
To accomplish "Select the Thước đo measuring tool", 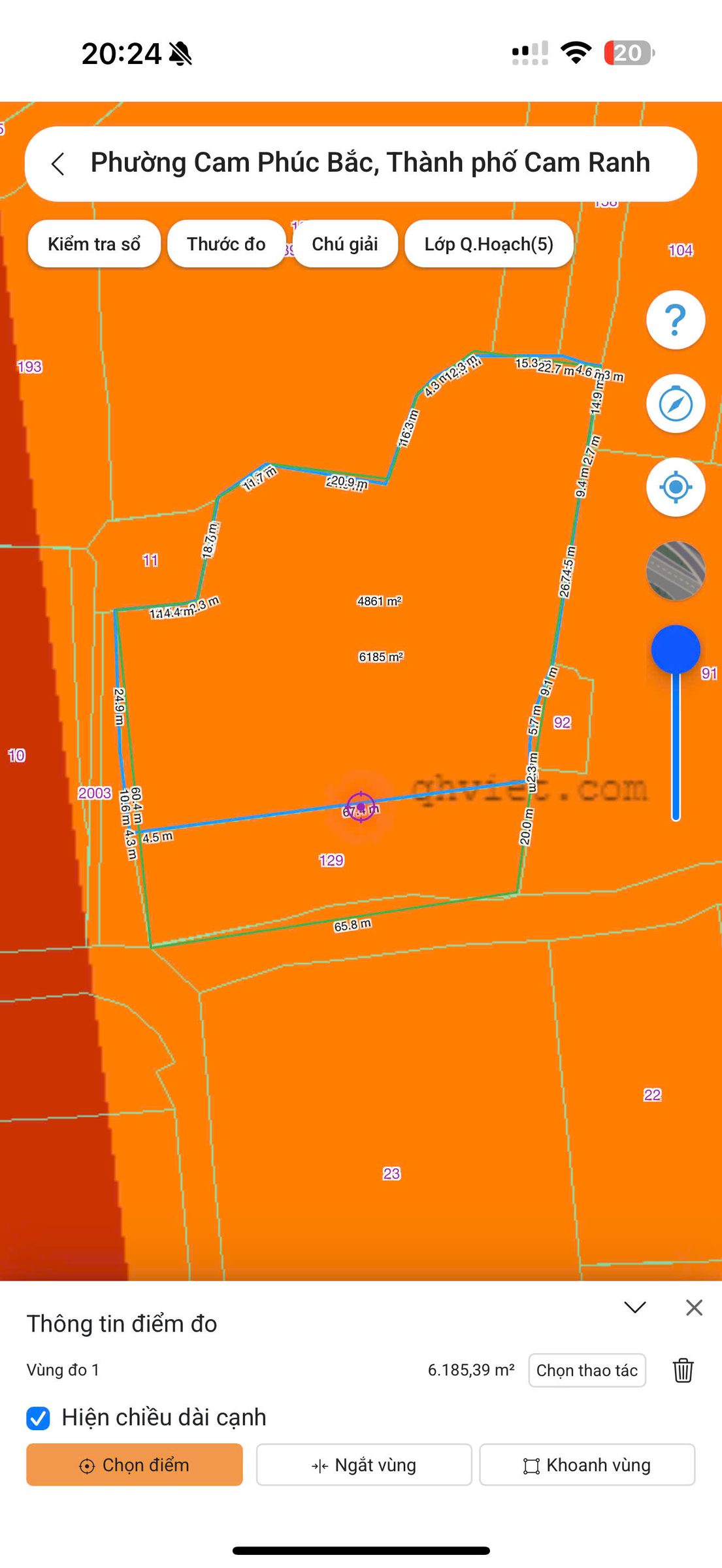I will (x=226, y=244).
